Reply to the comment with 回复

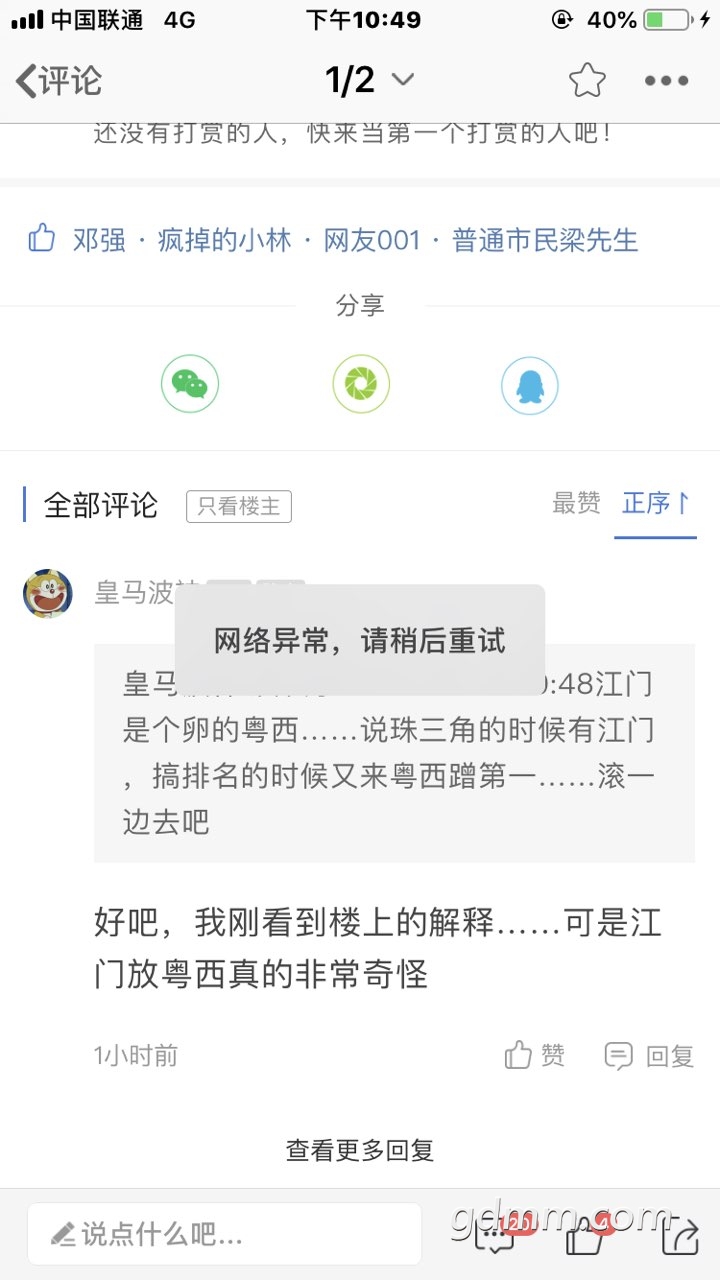click(x=650, y=1055)
